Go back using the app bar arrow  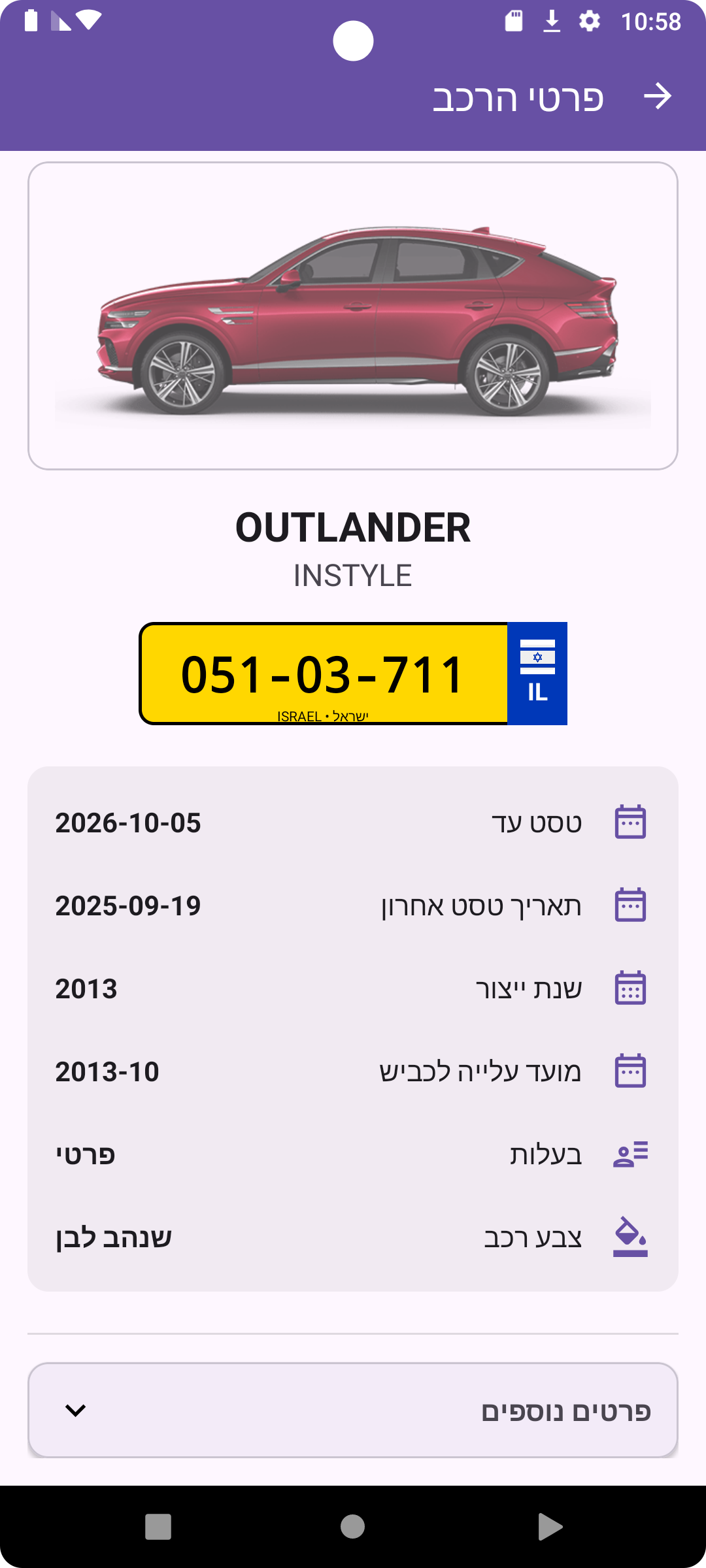(x=657, y=97)
